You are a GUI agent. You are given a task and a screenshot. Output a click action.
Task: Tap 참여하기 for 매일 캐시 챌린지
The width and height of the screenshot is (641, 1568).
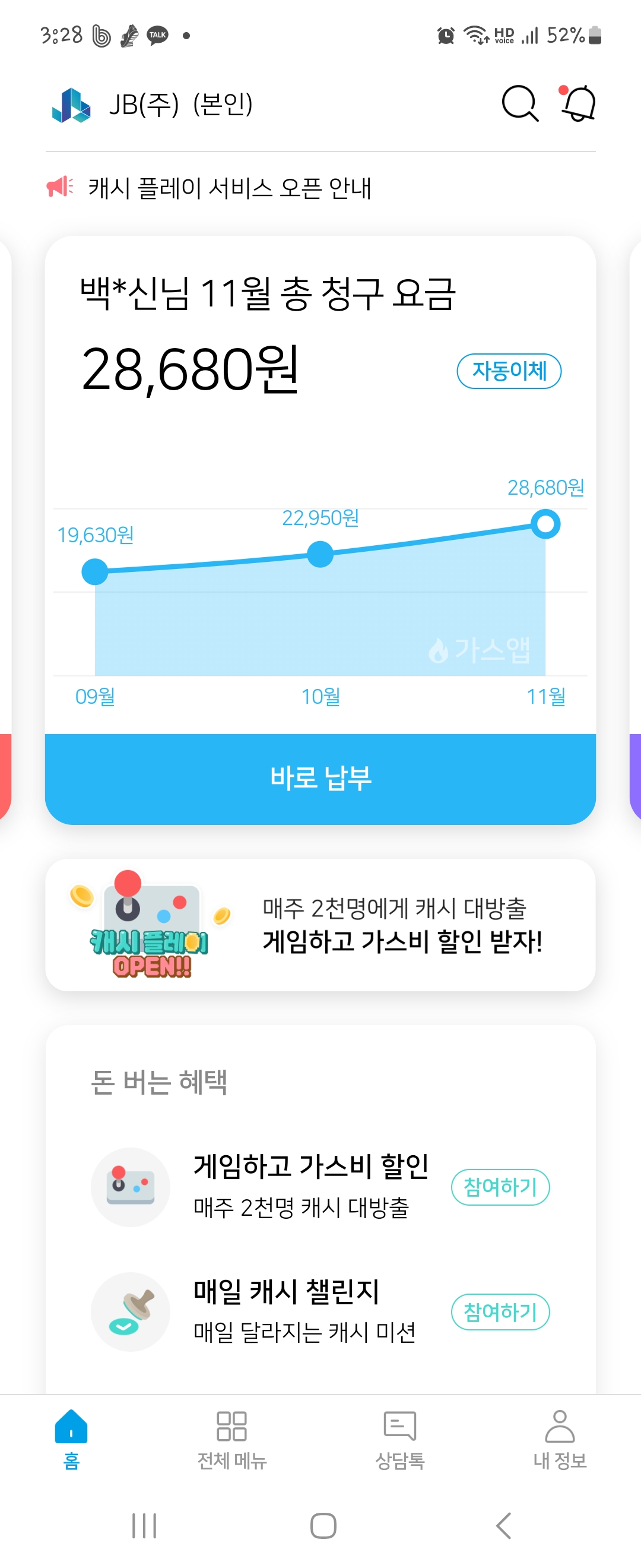point(500,1312)
